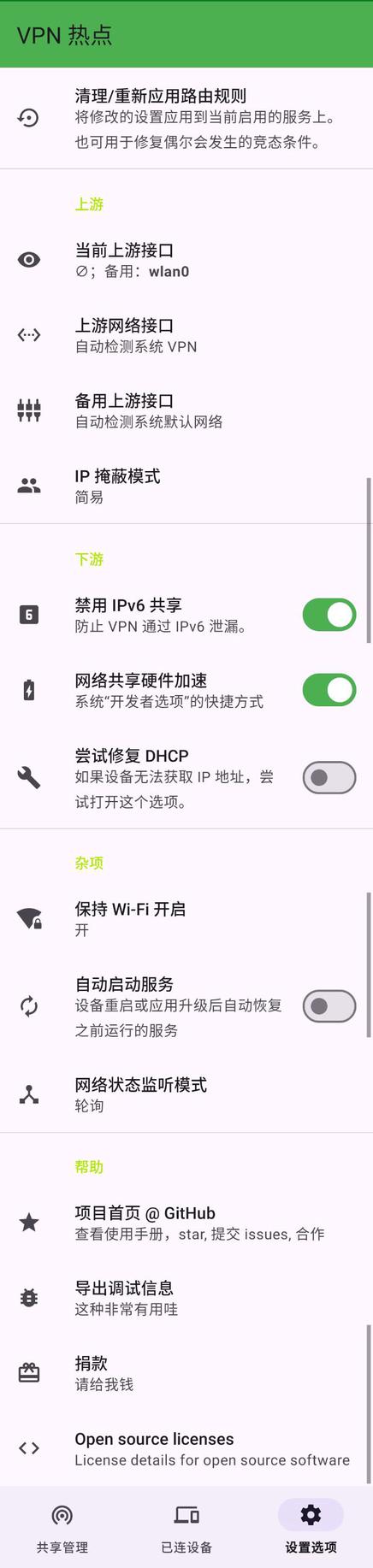Screen dimensions: 373x1568
Task: Enable 尝试修复 DHCP switch
Action: coord(329,777)
